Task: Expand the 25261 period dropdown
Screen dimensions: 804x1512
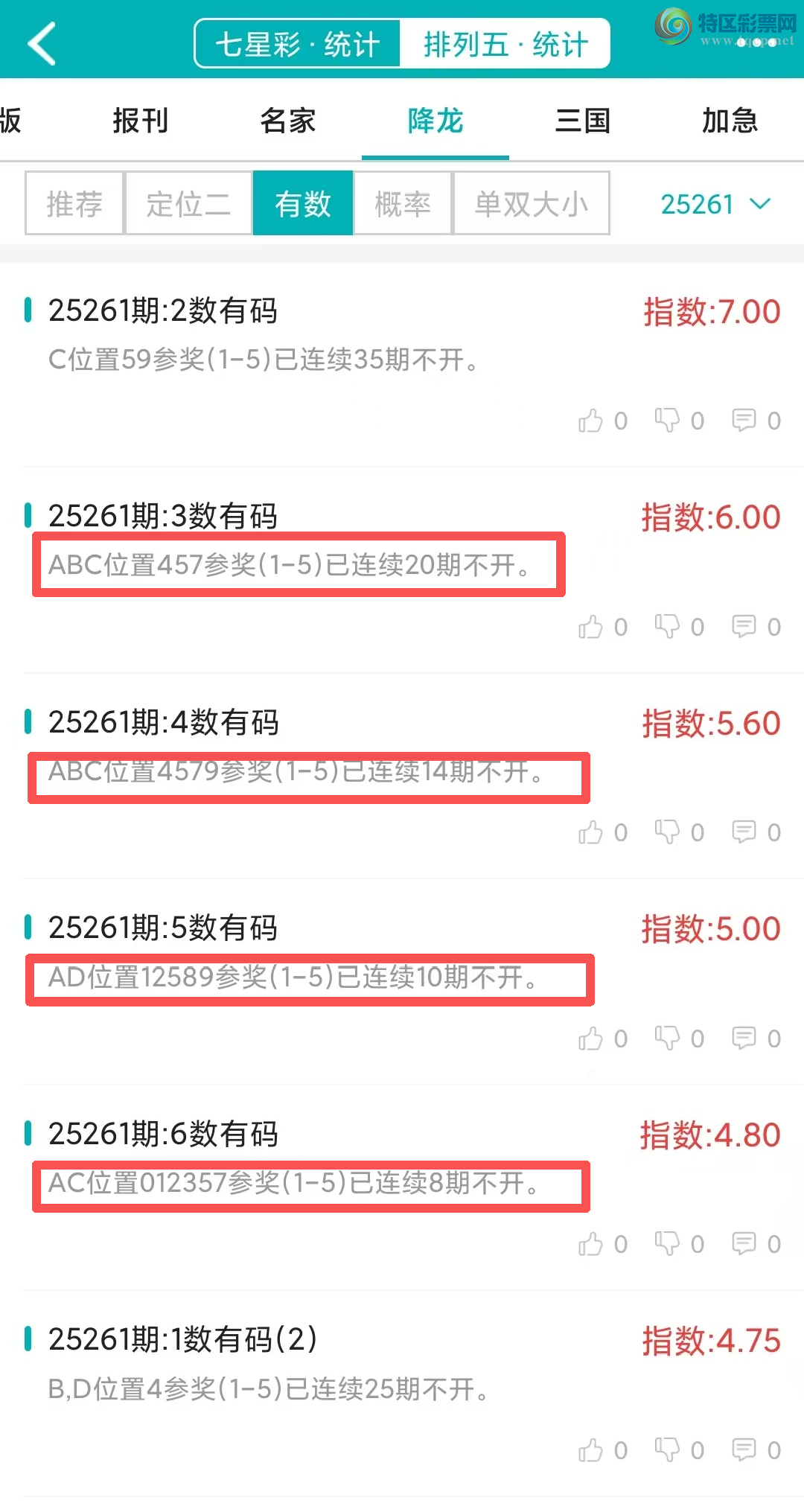Action: point(715,204)
